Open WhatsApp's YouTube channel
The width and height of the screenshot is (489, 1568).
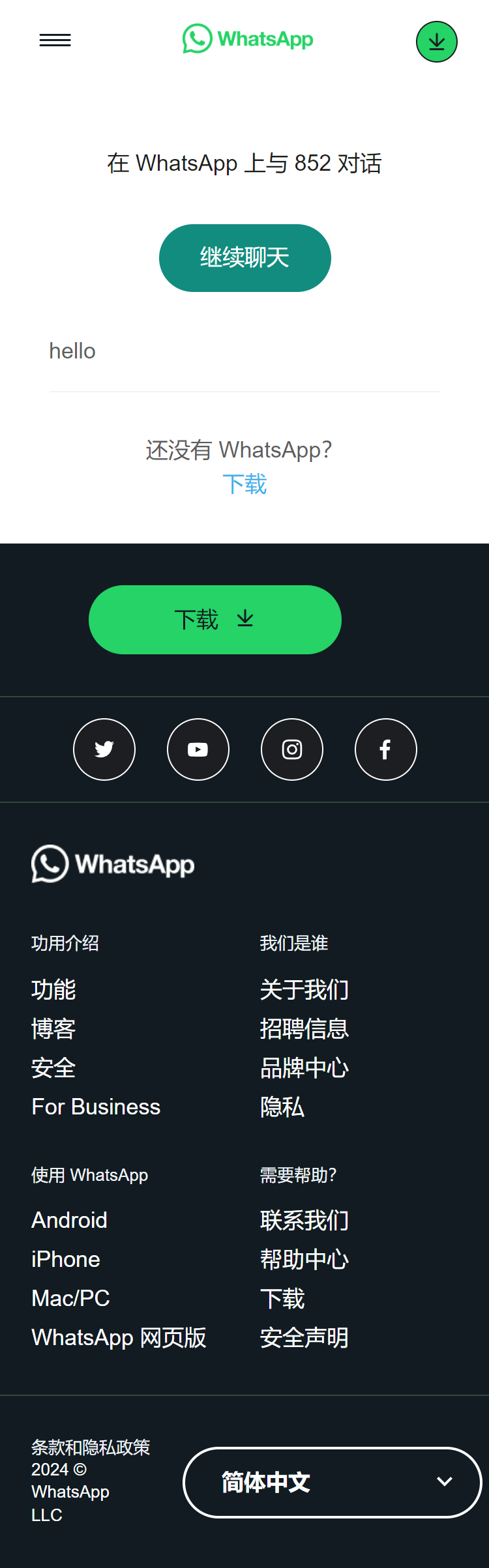coord(198,749)
